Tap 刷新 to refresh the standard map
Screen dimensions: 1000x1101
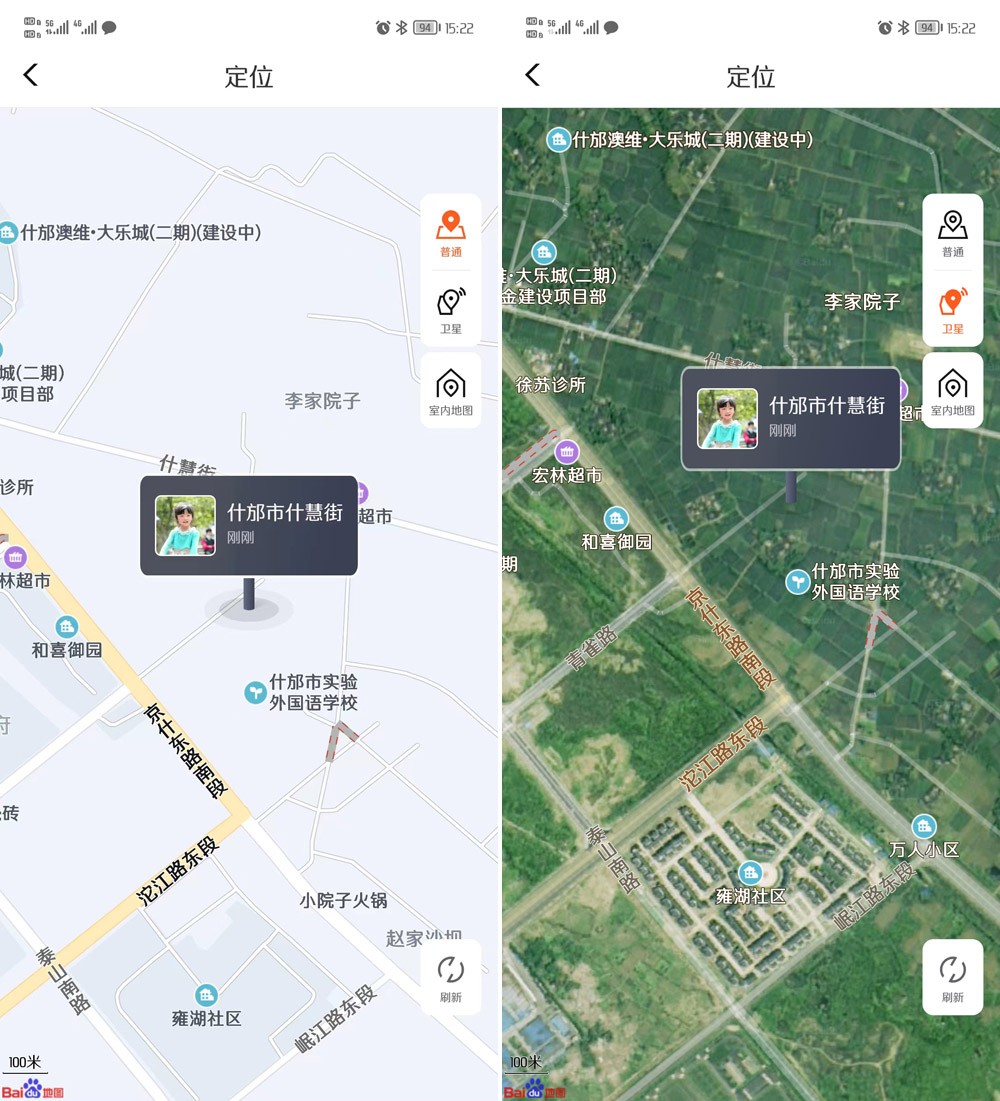pyautogui.click(x=451, y=978)
